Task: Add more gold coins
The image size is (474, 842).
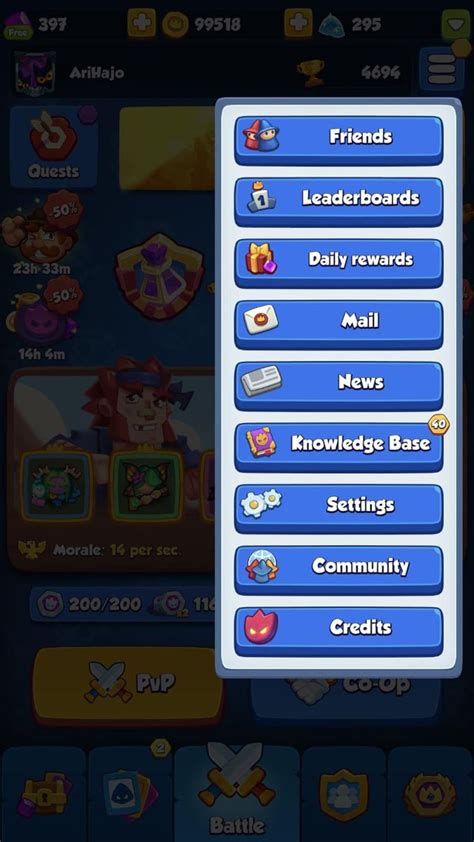Action: [141, 24]
